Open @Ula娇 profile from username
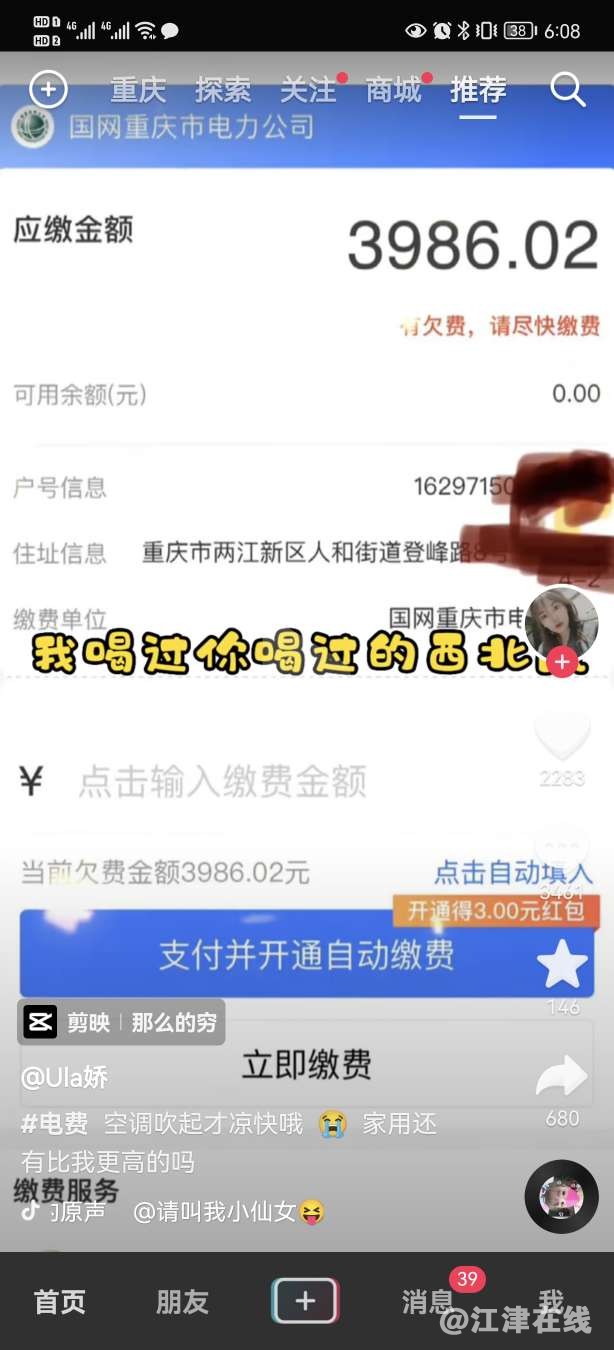Screen dimensions: 614x1350 pyautogui.click(x=65, y=1077)
